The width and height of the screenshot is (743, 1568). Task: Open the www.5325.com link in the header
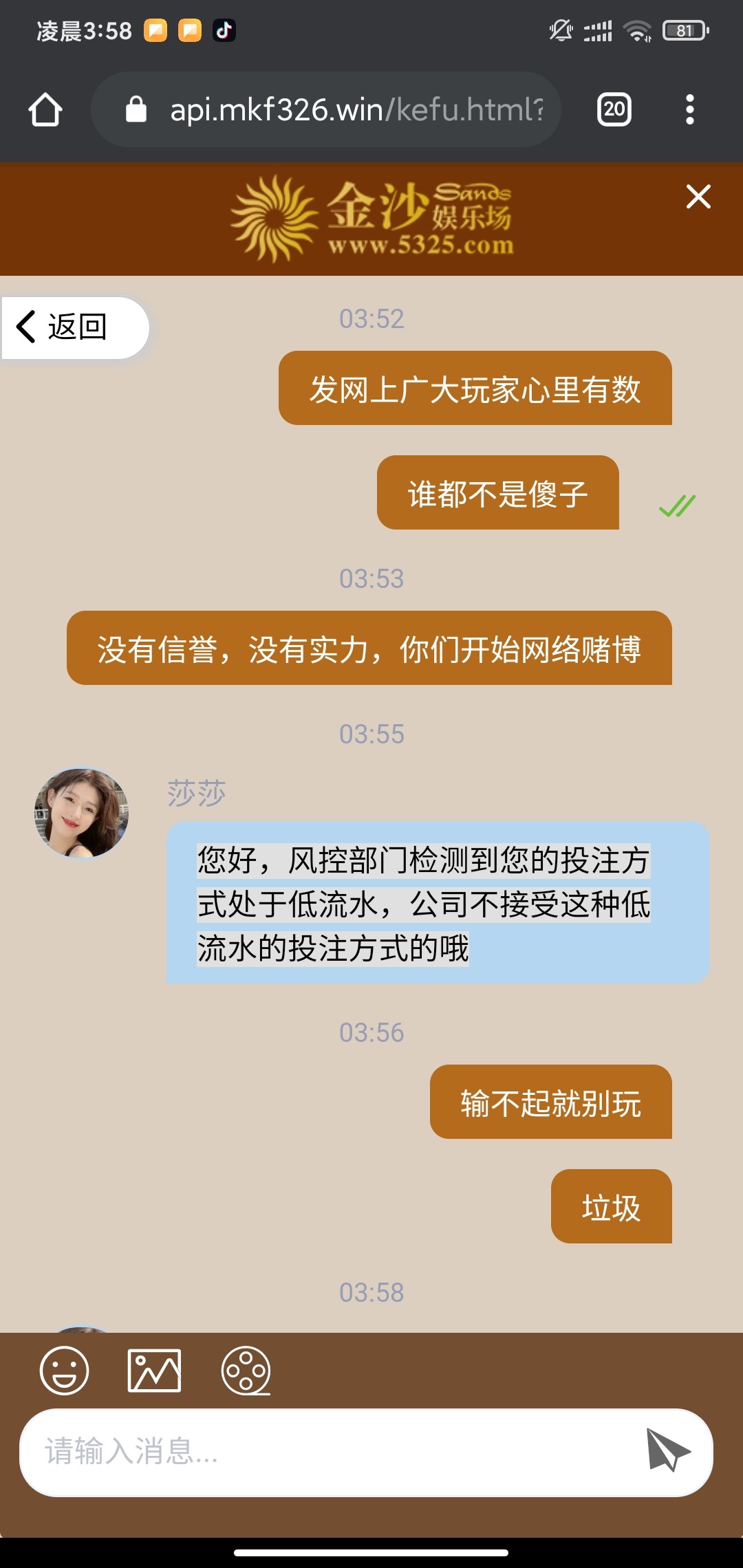(x=421, y=244)
